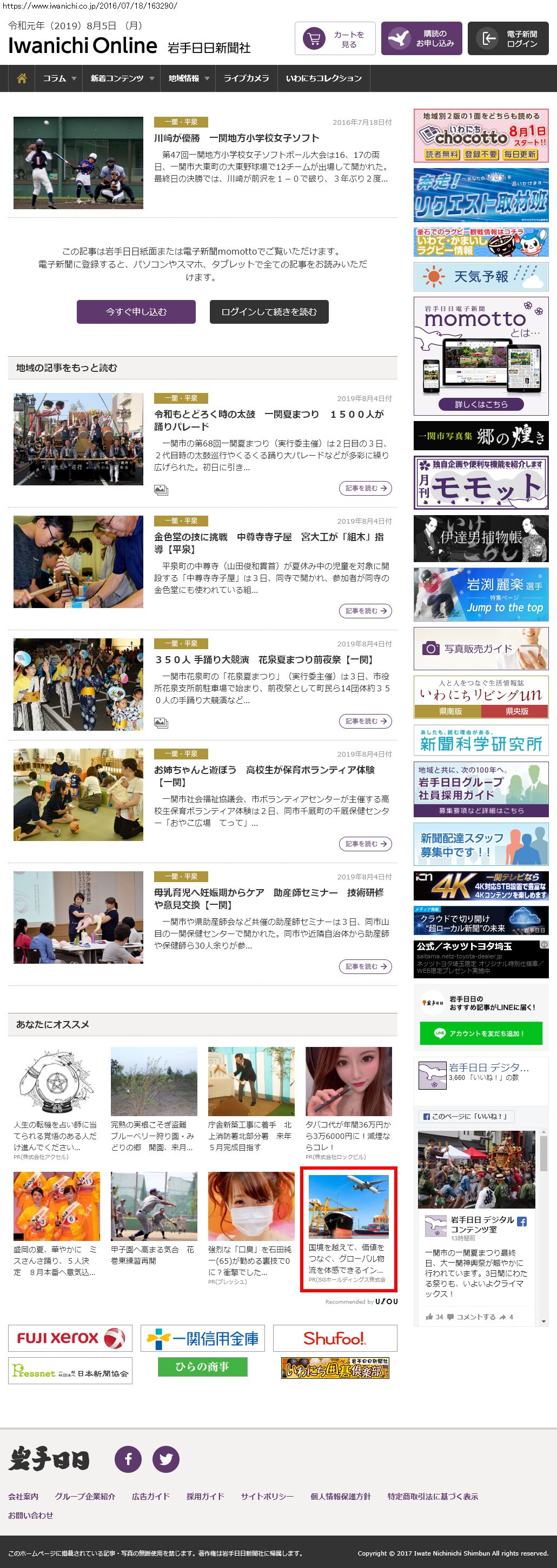This screenshot has width=557, height=1568.
Task: Expand the 新着コンテンツ menu
Action: pos(122,78)
